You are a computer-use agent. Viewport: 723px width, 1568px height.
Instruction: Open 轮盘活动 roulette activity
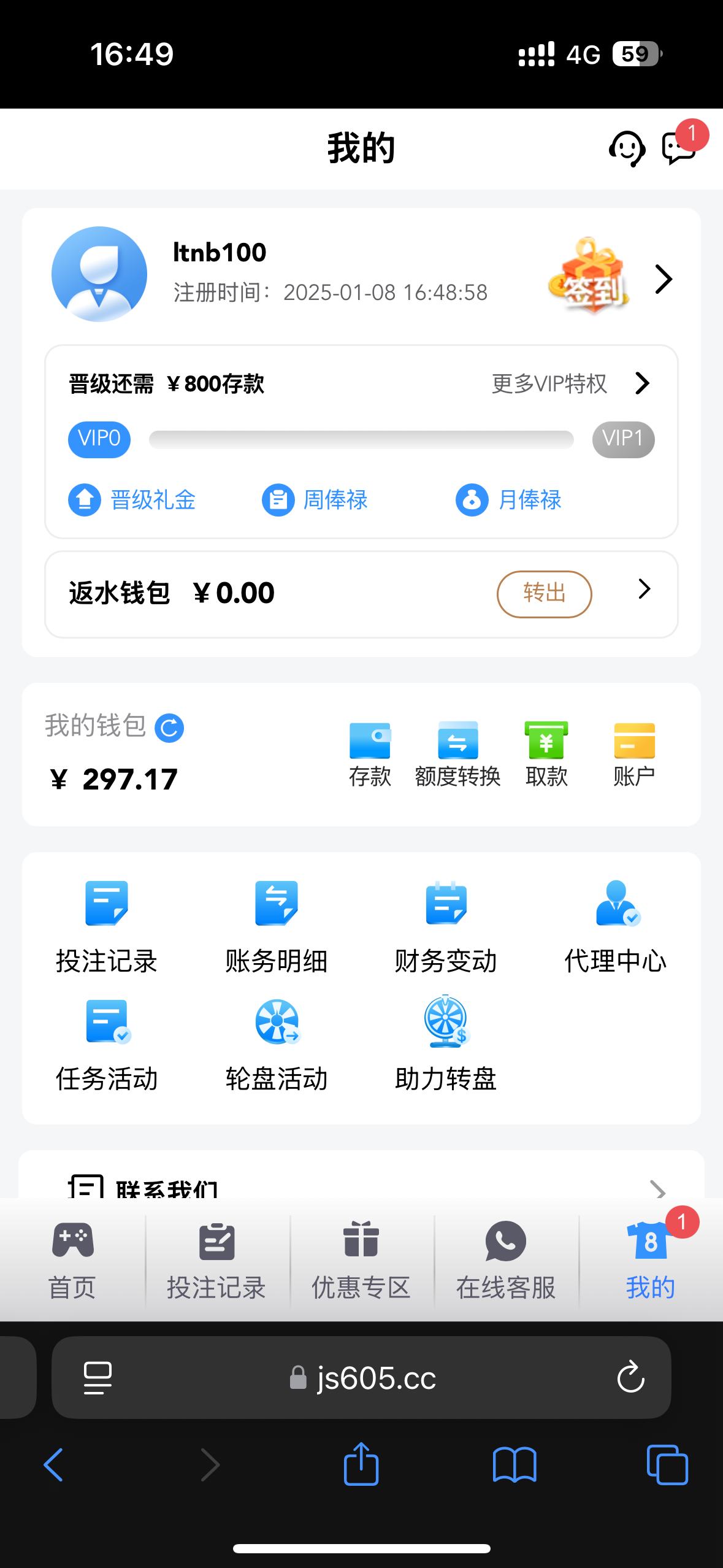pos(277,1044)
